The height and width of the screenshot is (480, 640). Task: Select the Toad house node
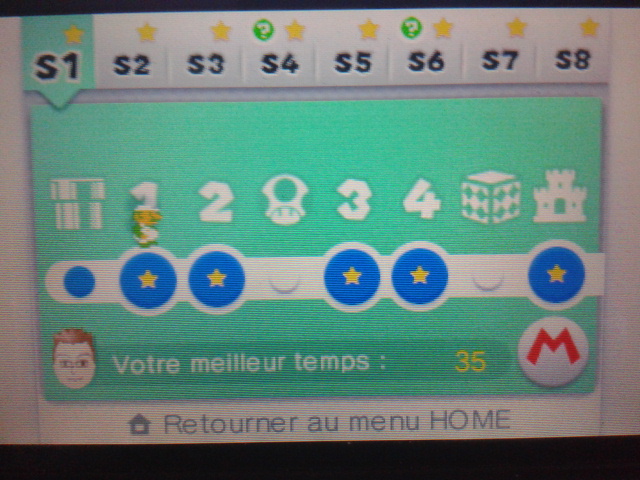(284, 282)
